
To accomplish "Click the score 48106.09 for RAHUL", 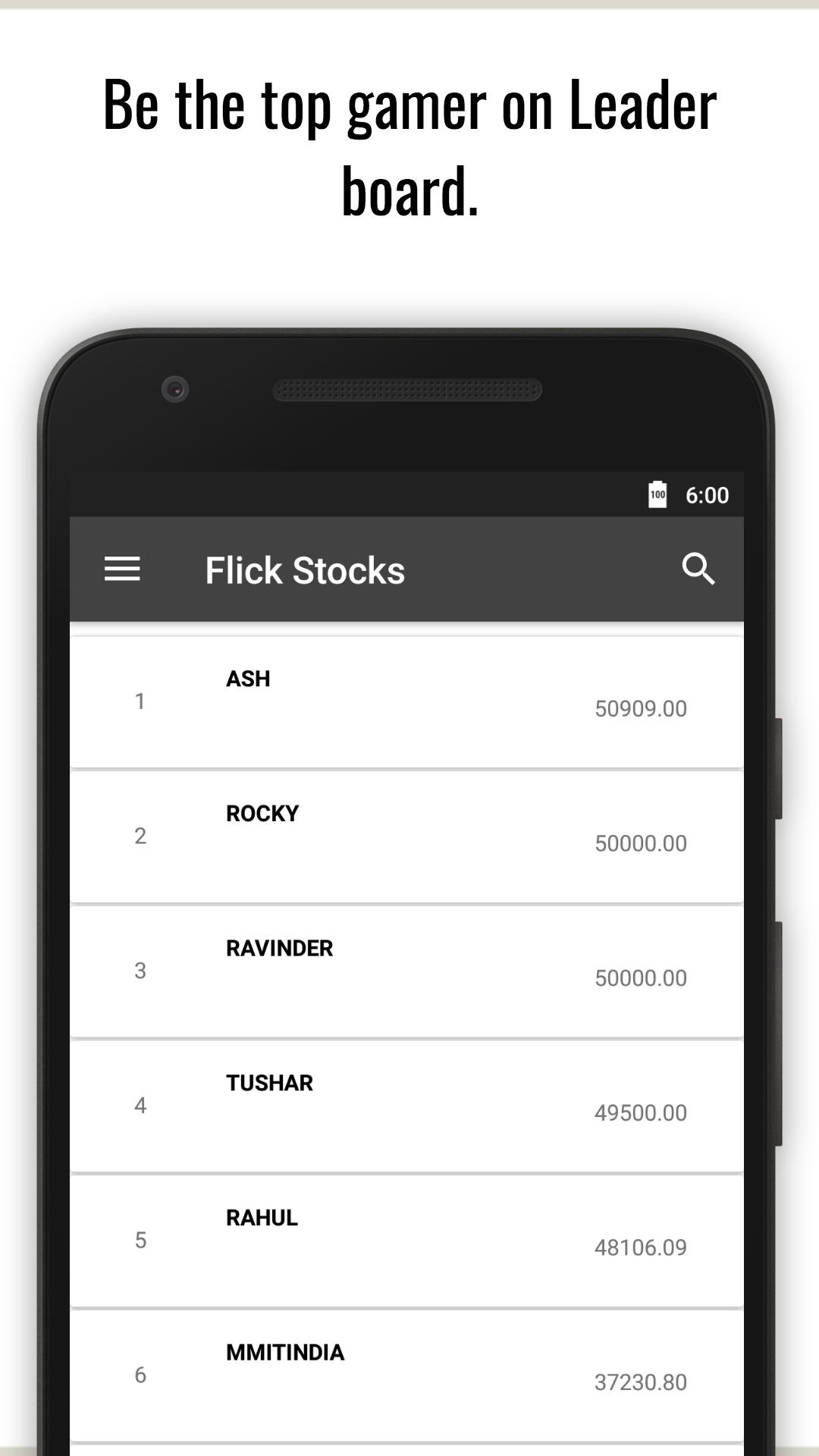I will click(x=641, y=1246).
